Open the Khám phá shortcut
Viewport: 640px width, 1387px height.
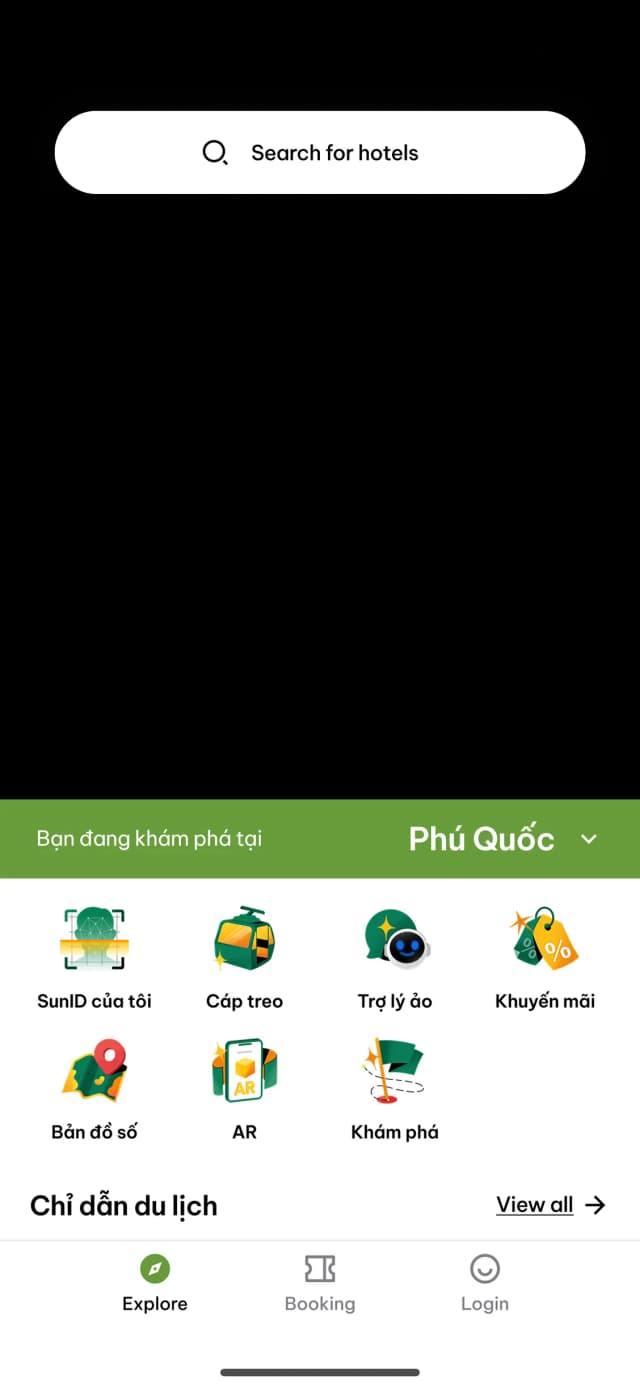click(395, 1089)
